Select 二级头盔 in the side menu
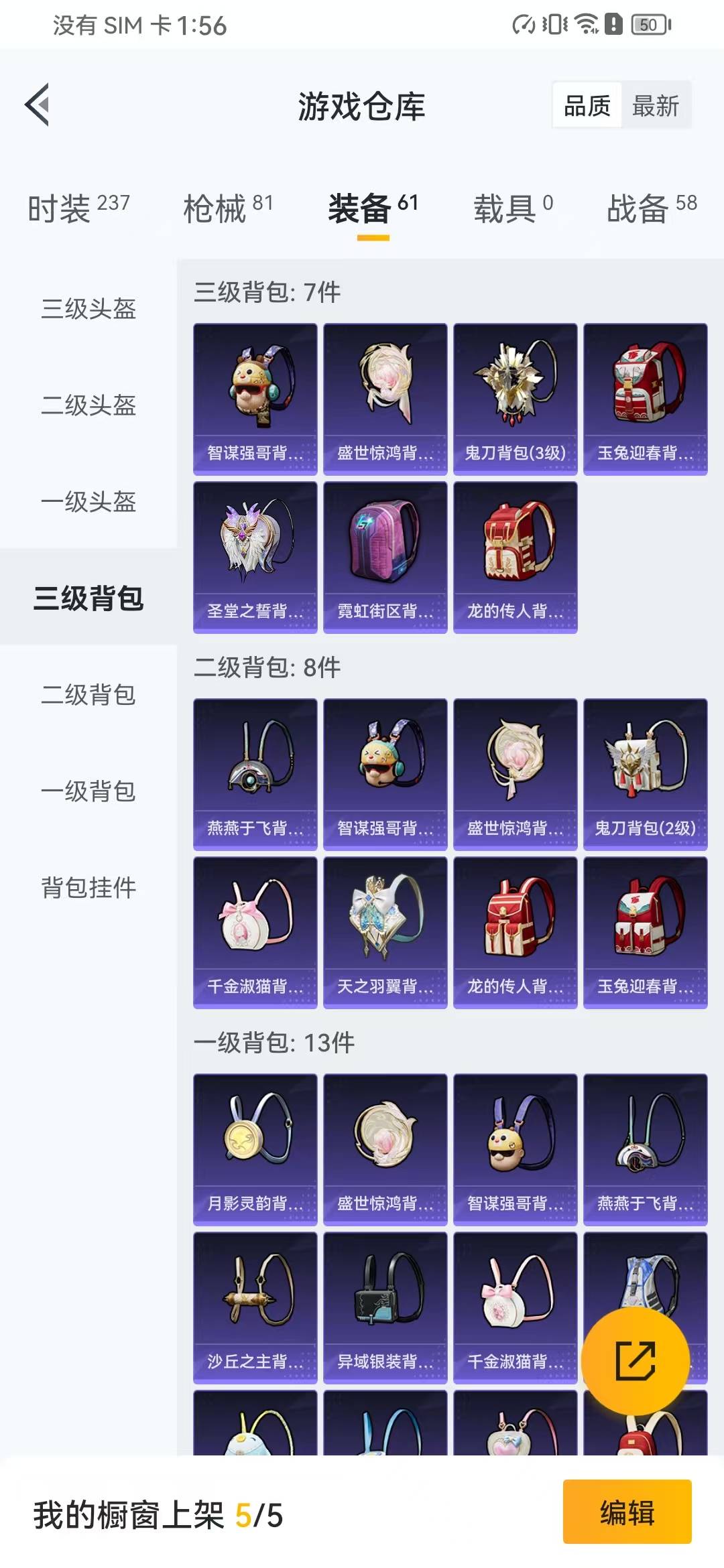This screenshot has width=724, height=1568. tap(88, 405)
